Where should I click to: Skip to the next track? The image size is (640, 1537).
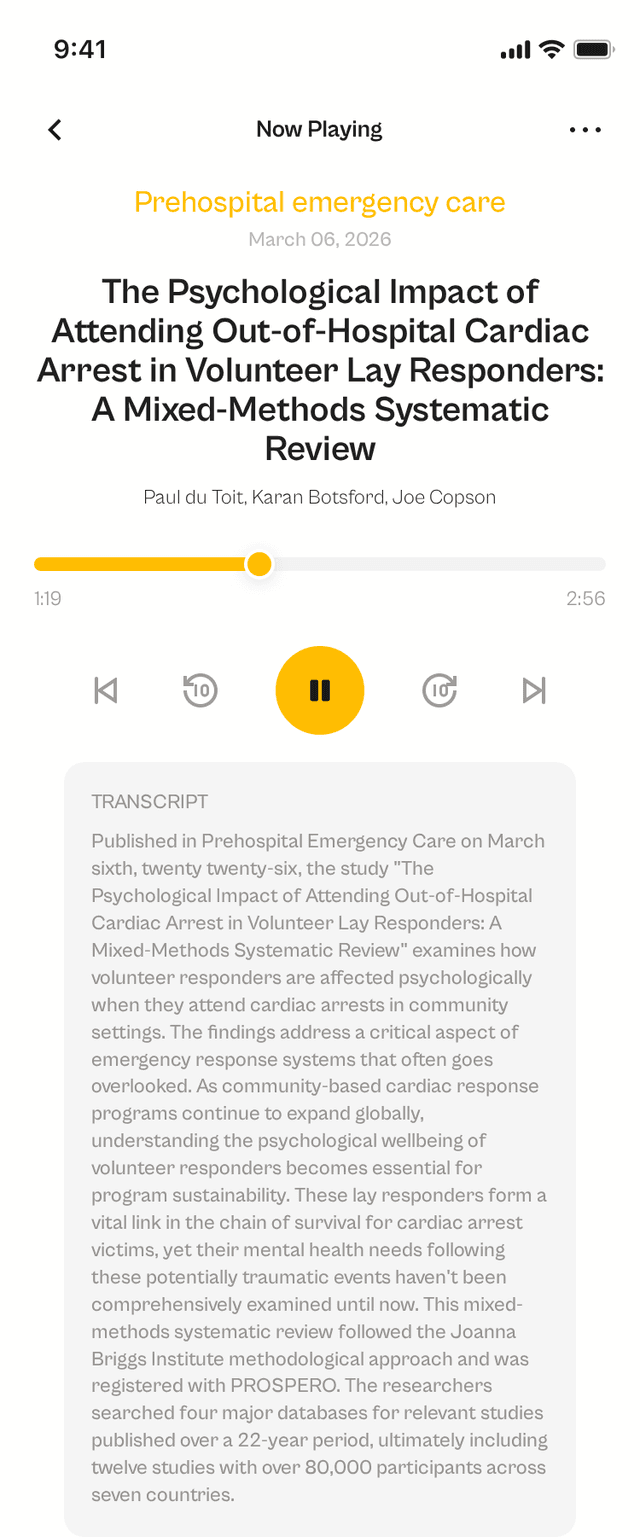click(x=534, y=690)
